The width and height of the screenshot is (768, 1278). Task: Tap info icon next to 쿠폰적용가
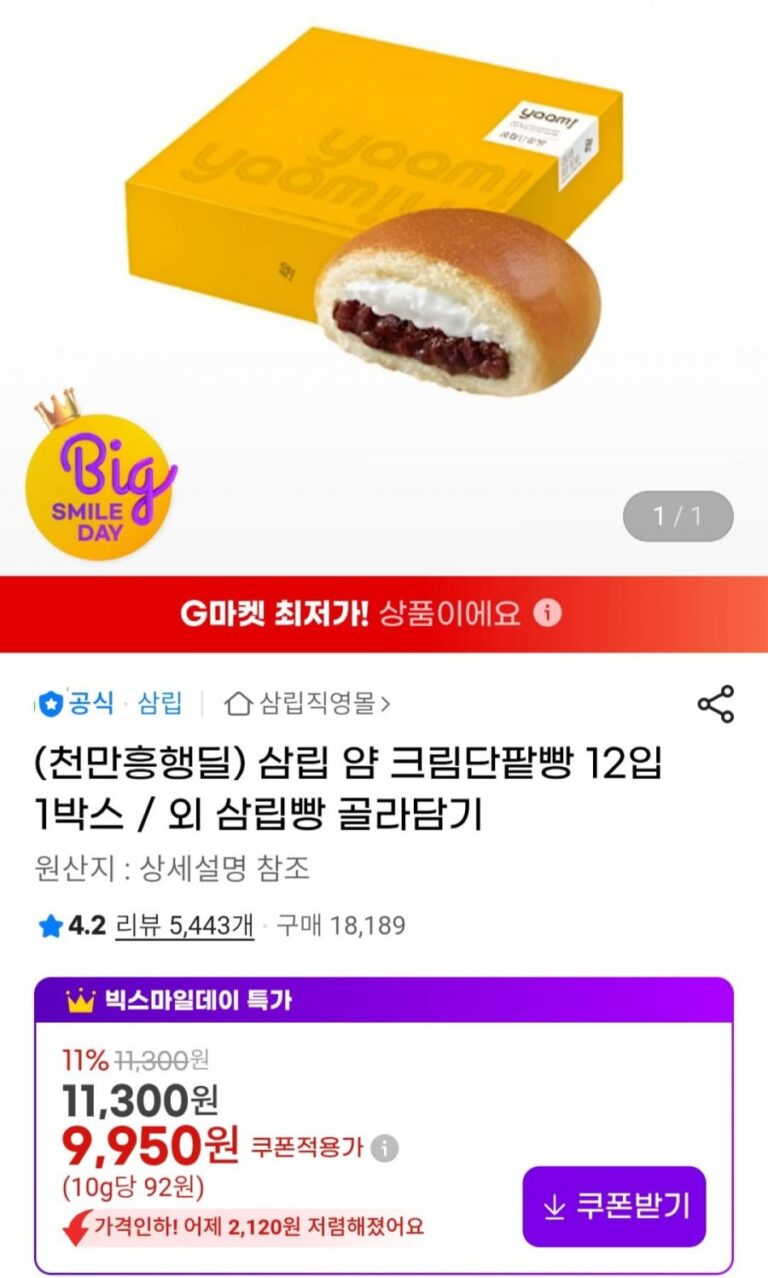click(384, 1148)
